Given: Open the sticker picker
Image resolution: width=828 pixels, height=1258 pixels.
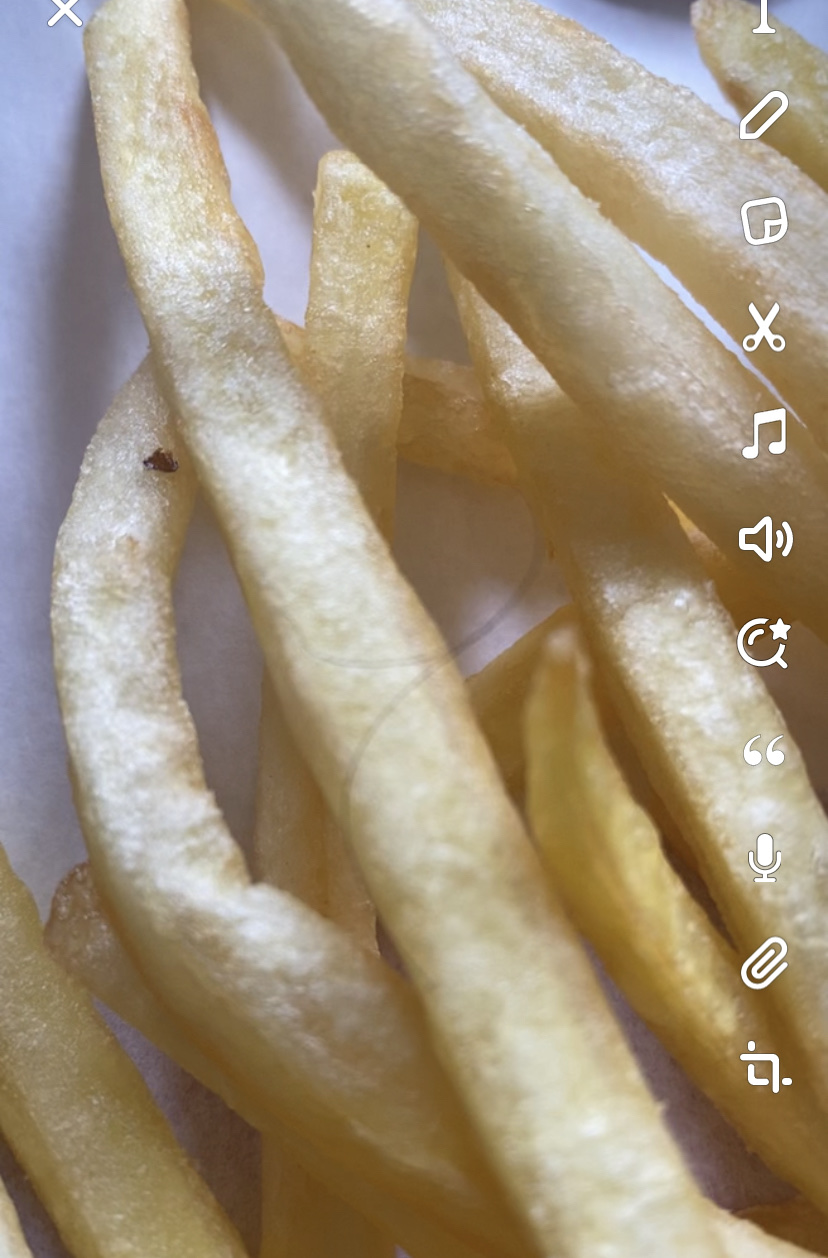Looking at the screenshot, I should pyautogui.click(x=764, y=221).
